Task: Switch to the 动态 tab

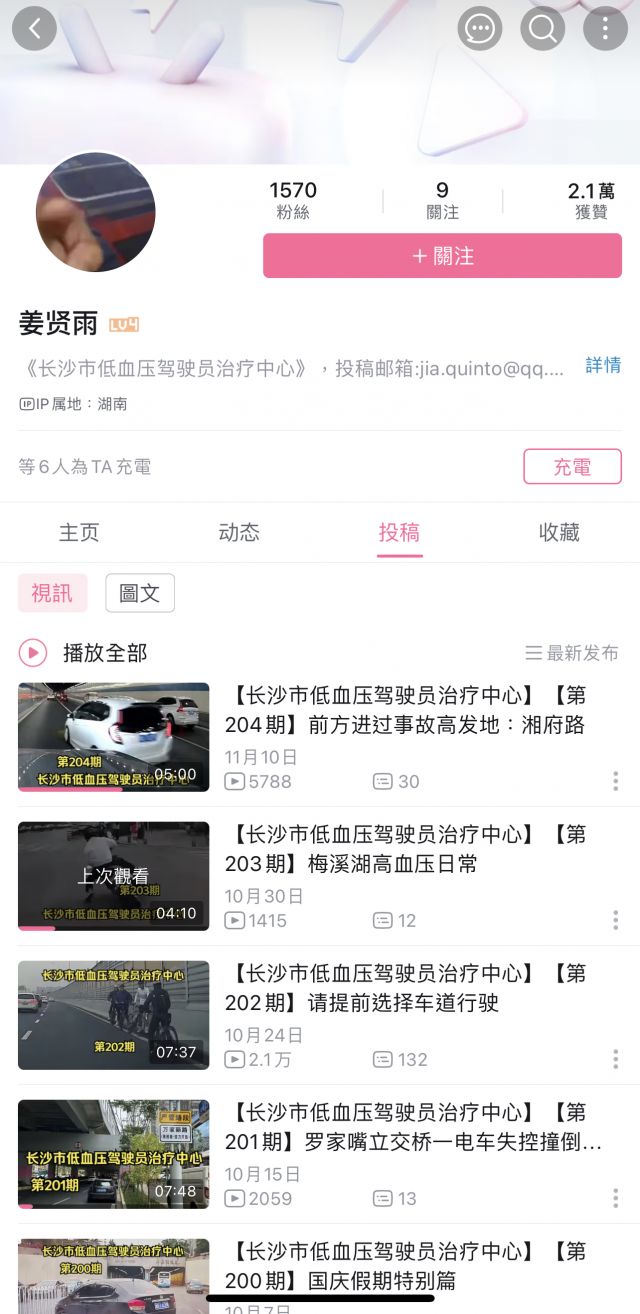Action: tap(239, 532)
